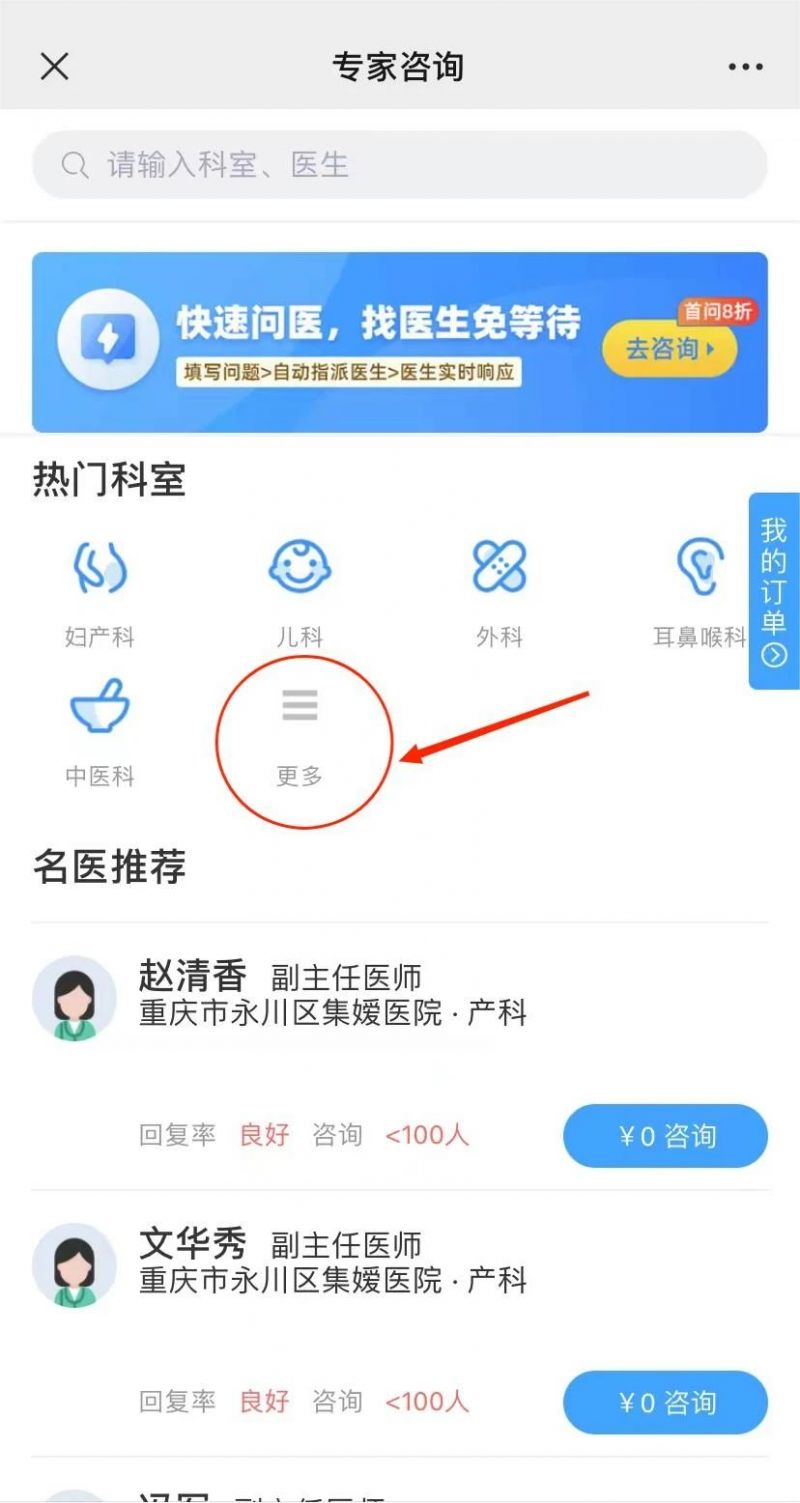This screenshot has width=800, height=1503.
Task: Open the 中医科 department
Action: click(x=99, y=732)
